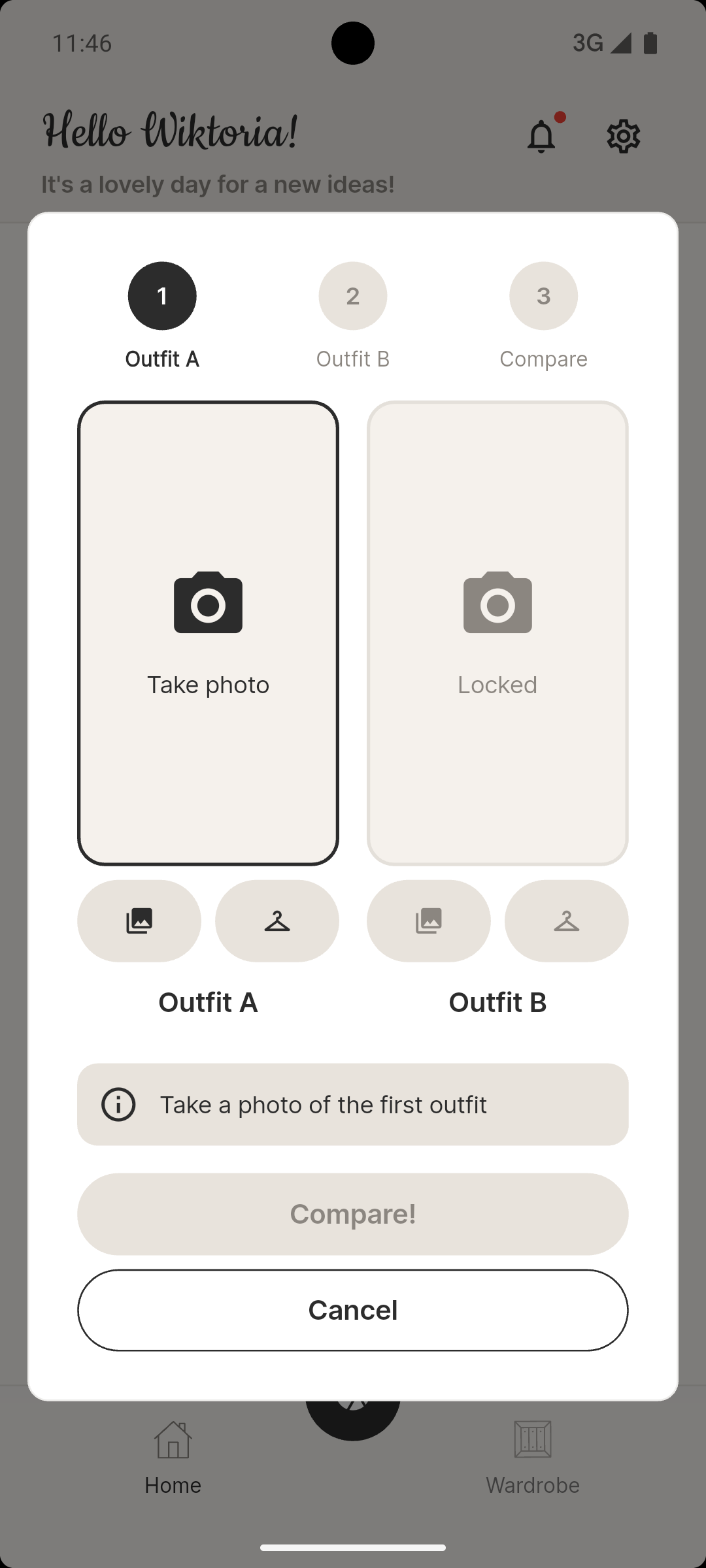The image size is (706, 1568).
Task: Open settings with the gear icon
Action: coord(622,136)
